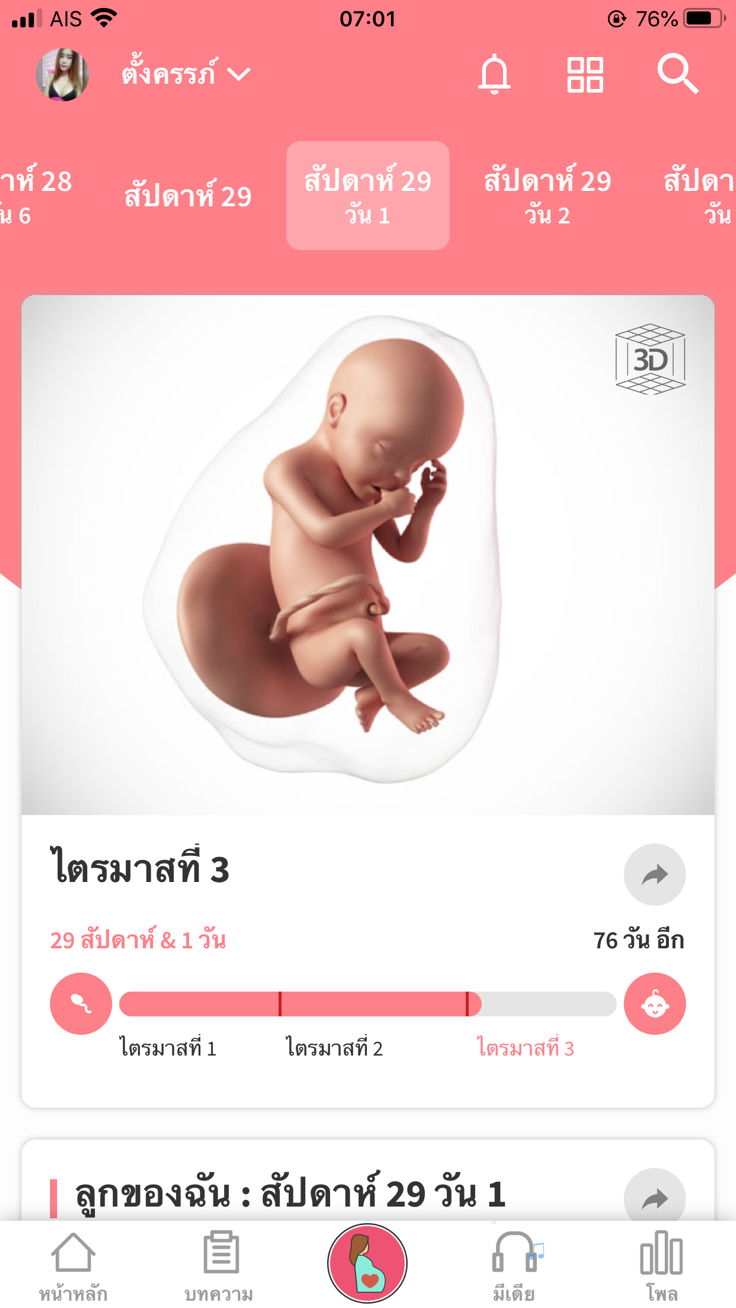This screenshot has height=1308, width=736.
Task: Select สัปดาห์ 29 without day label
Action: pyautogui.click(x=188, y=196)
